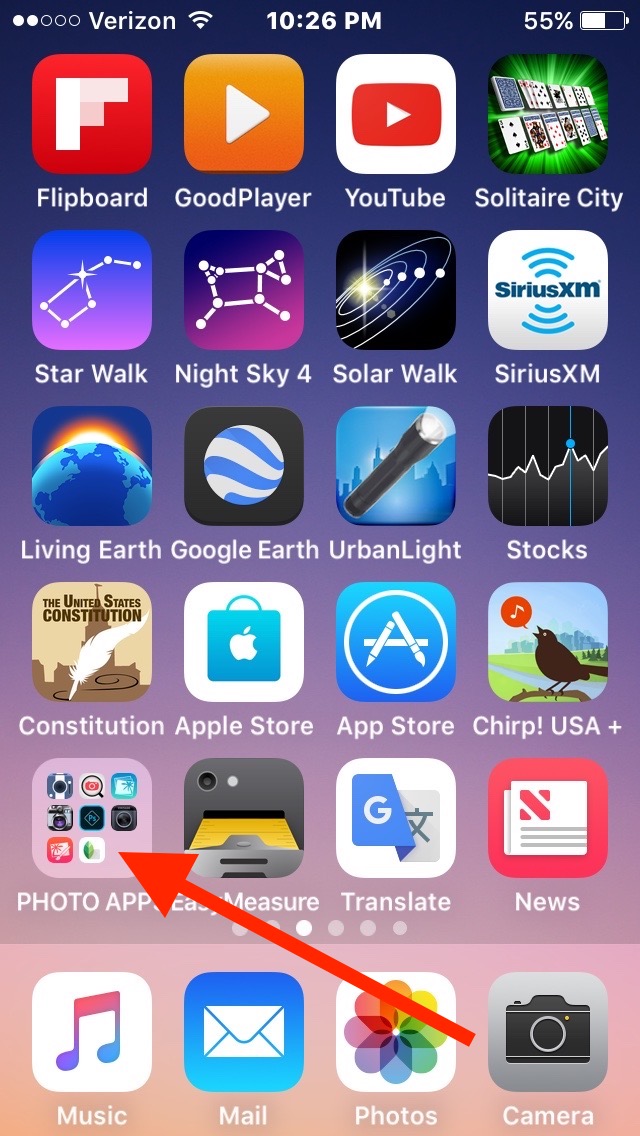Open the News app
Image resolution: width=640 pixels, height=1136 pixels.
[x=548, y=818]
